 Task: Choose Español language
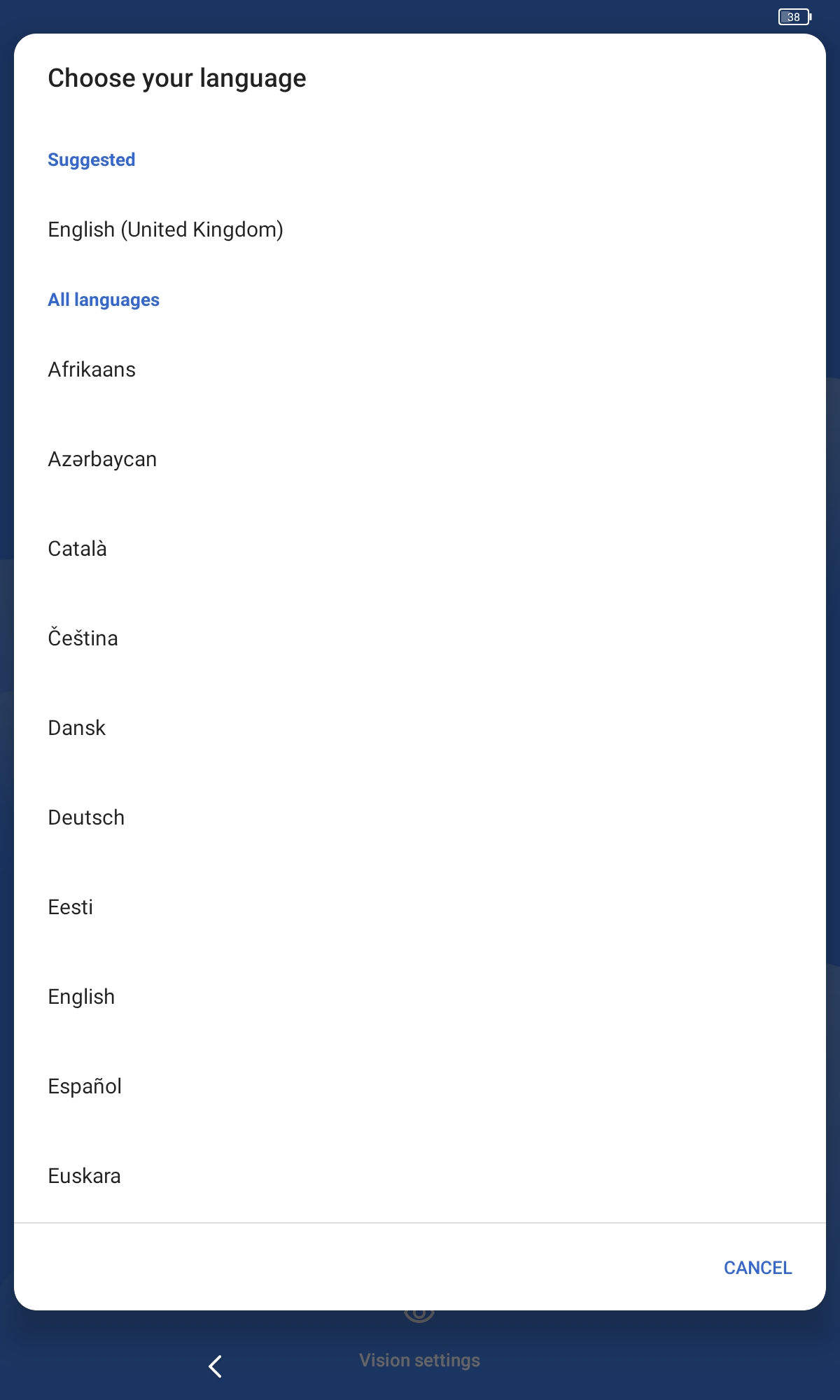85,1086
